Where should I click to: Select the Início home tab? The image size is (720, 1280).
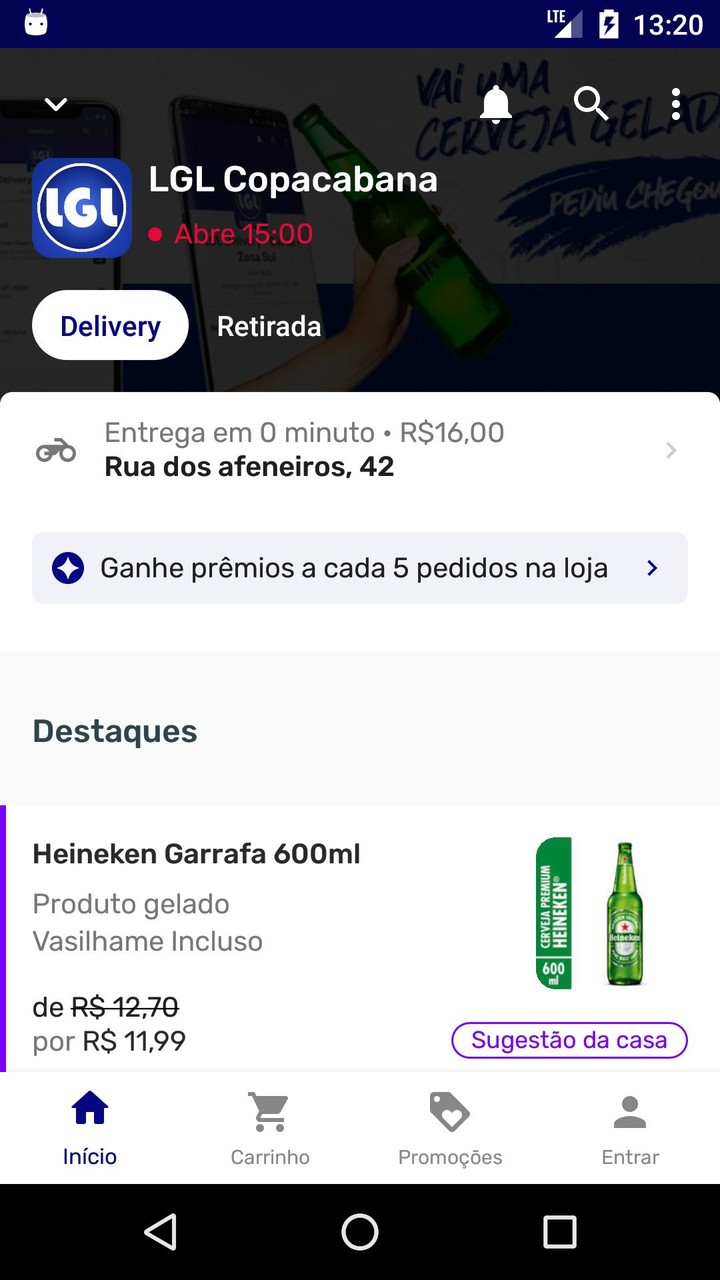[x=90, y=1110]
